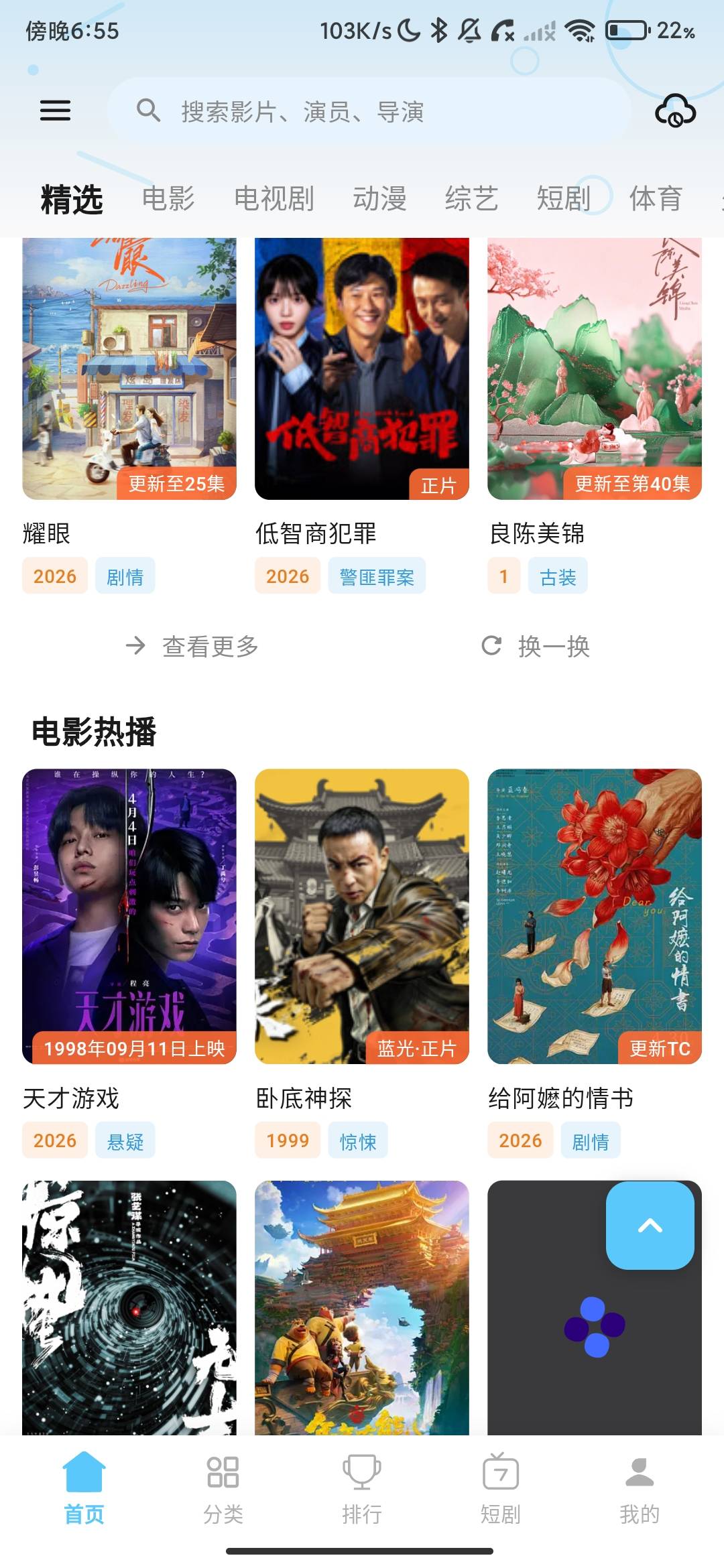Tap the search box for films and actors
This screenshot has height=1568, width=724.
pyautogui.click(x=369, y=111)
